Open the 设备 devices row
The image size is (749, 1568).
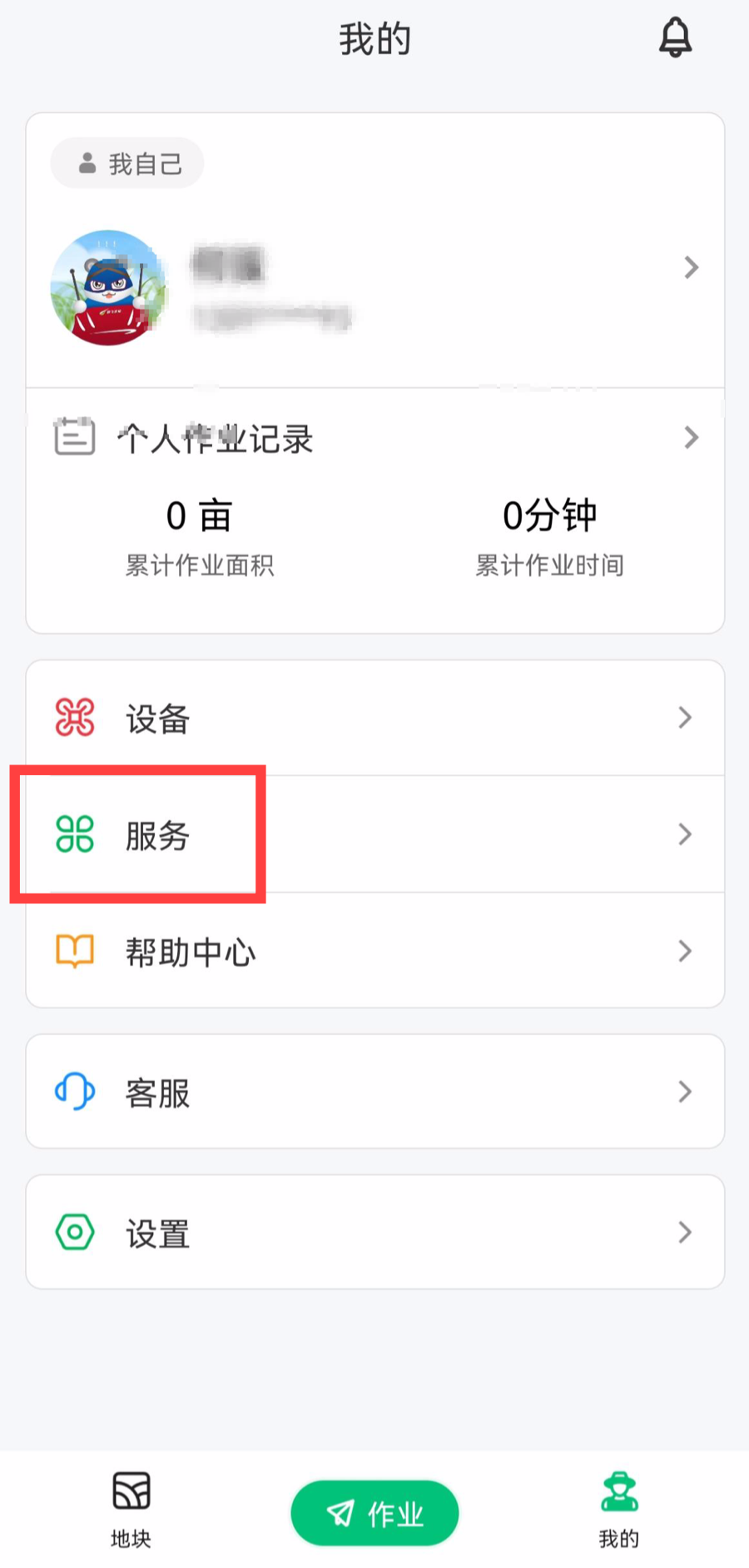coord(374,718)
